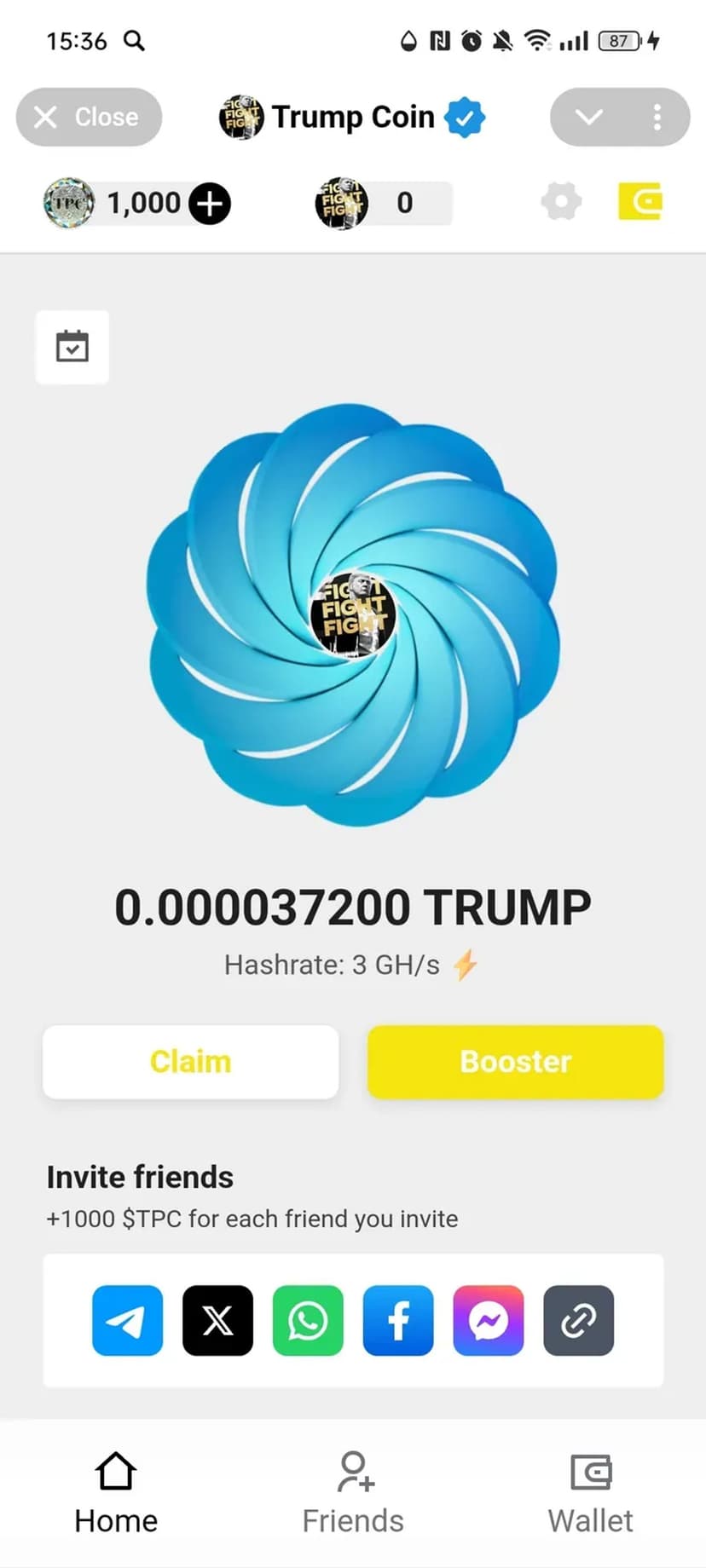Open the daily check-in calendar
The image size is (706, 1568).
(x=72, y=347)
